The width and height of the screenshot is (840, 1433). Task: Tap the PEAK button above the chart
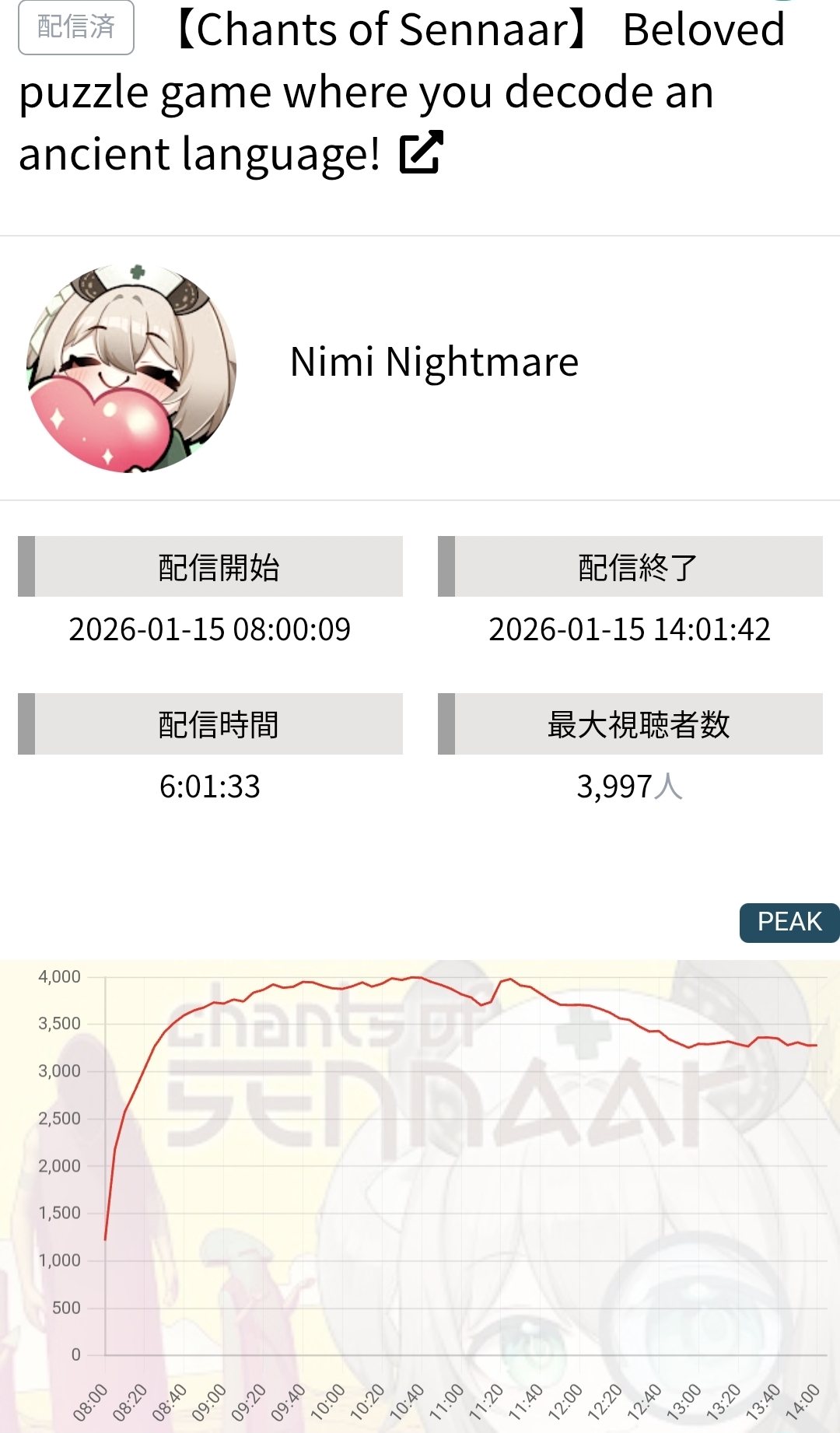[789, 922]
